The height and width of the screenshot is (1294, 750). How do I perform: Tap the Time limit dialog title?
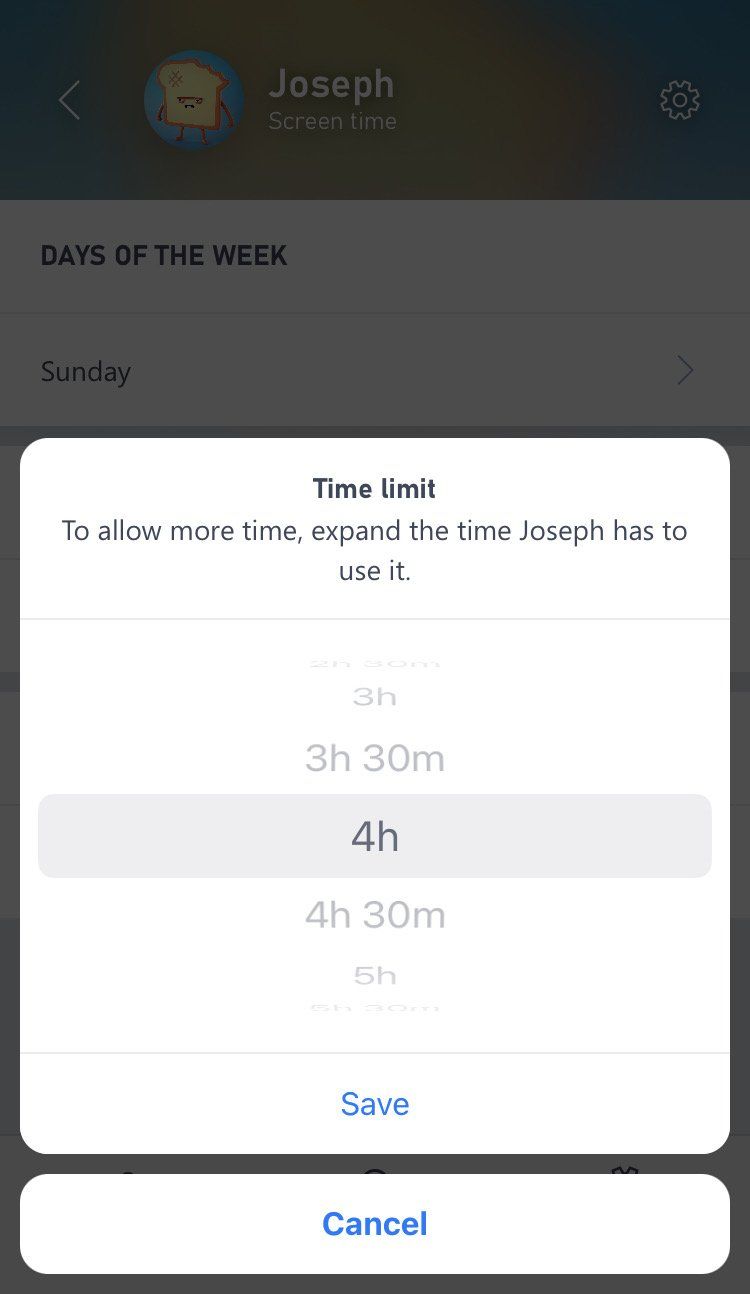374,489
